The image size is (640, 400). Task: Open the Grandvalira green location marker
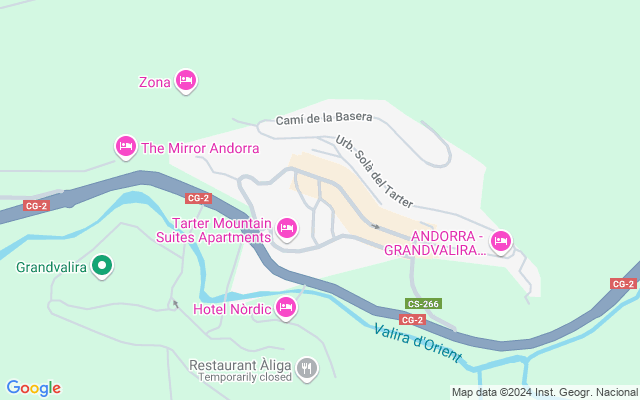[101, 266]
